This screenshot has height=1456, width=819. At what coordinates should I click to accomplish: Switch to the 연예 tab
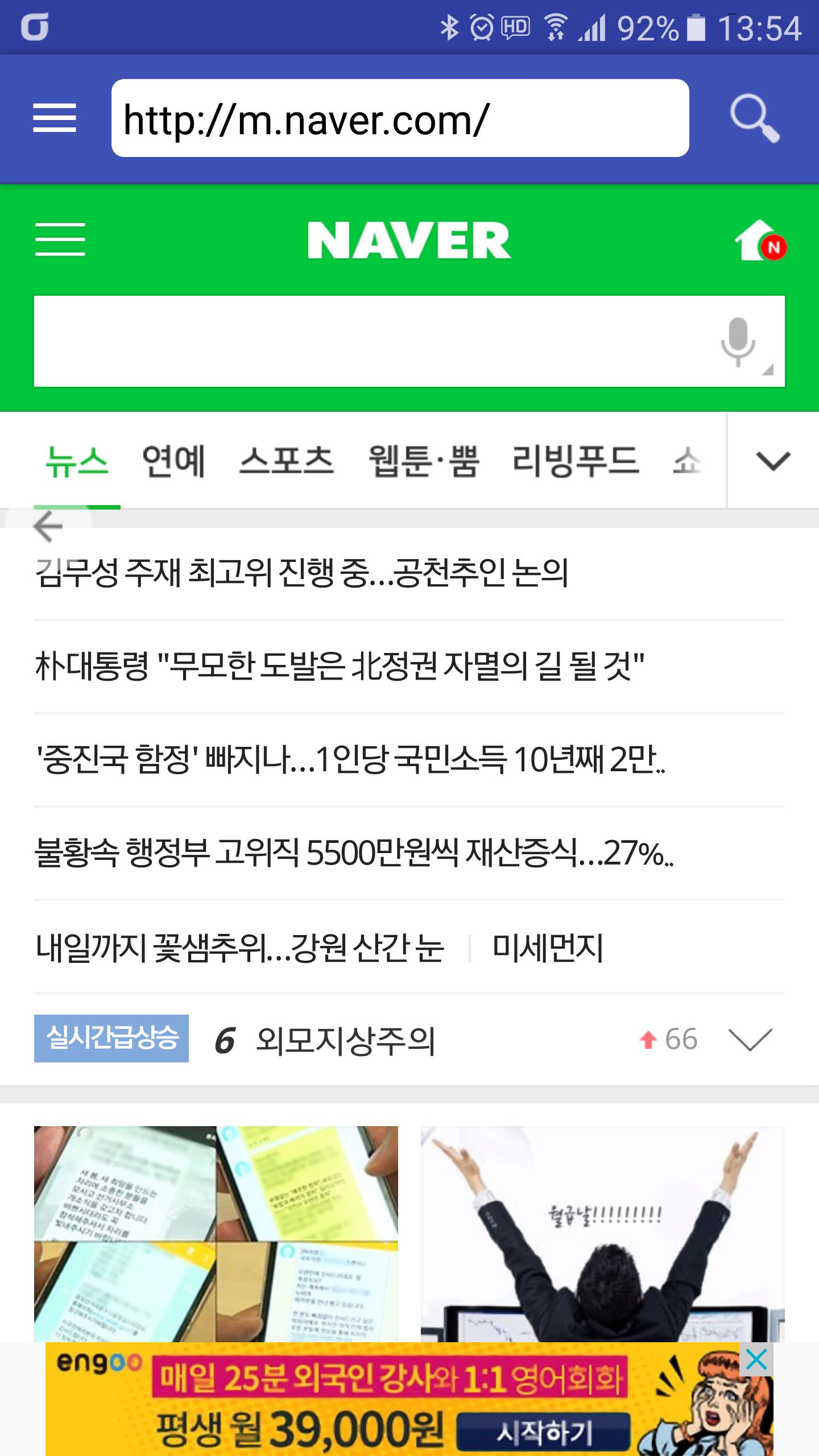pyautogui.click(x=173, y=461)
